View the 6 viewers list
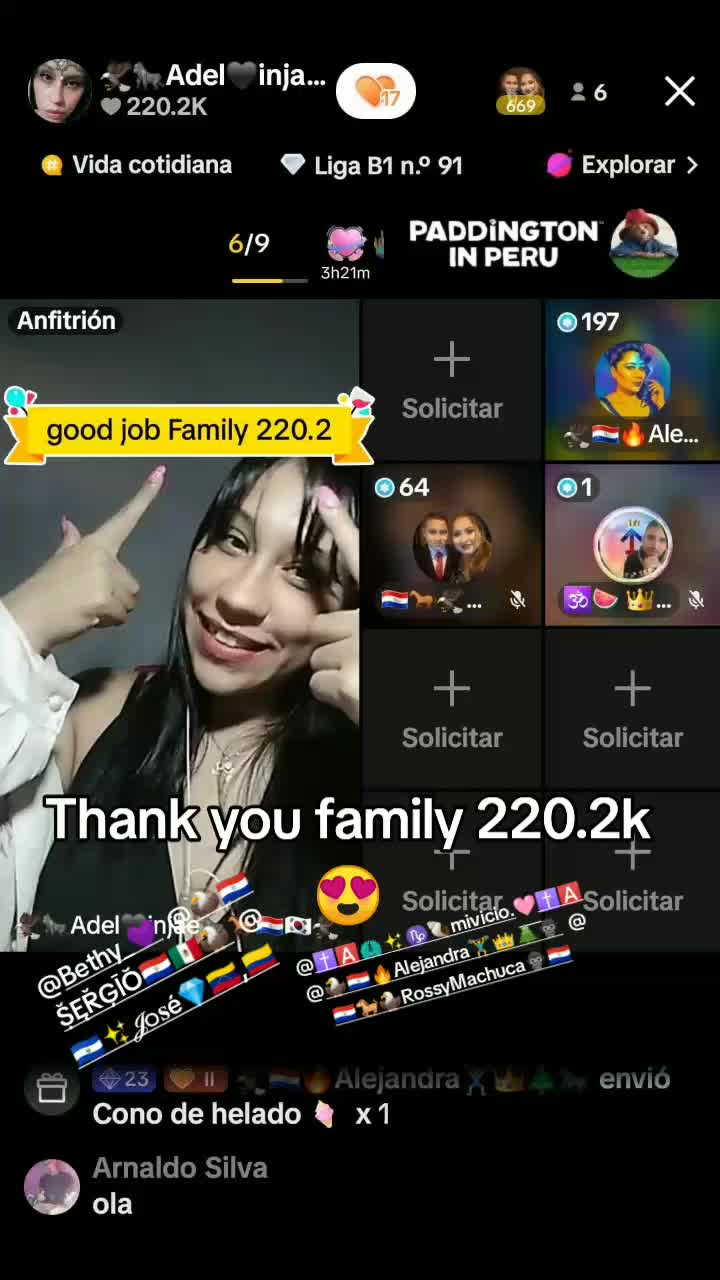This screenshot has height=1280, width=720. [x=588, y=92]
